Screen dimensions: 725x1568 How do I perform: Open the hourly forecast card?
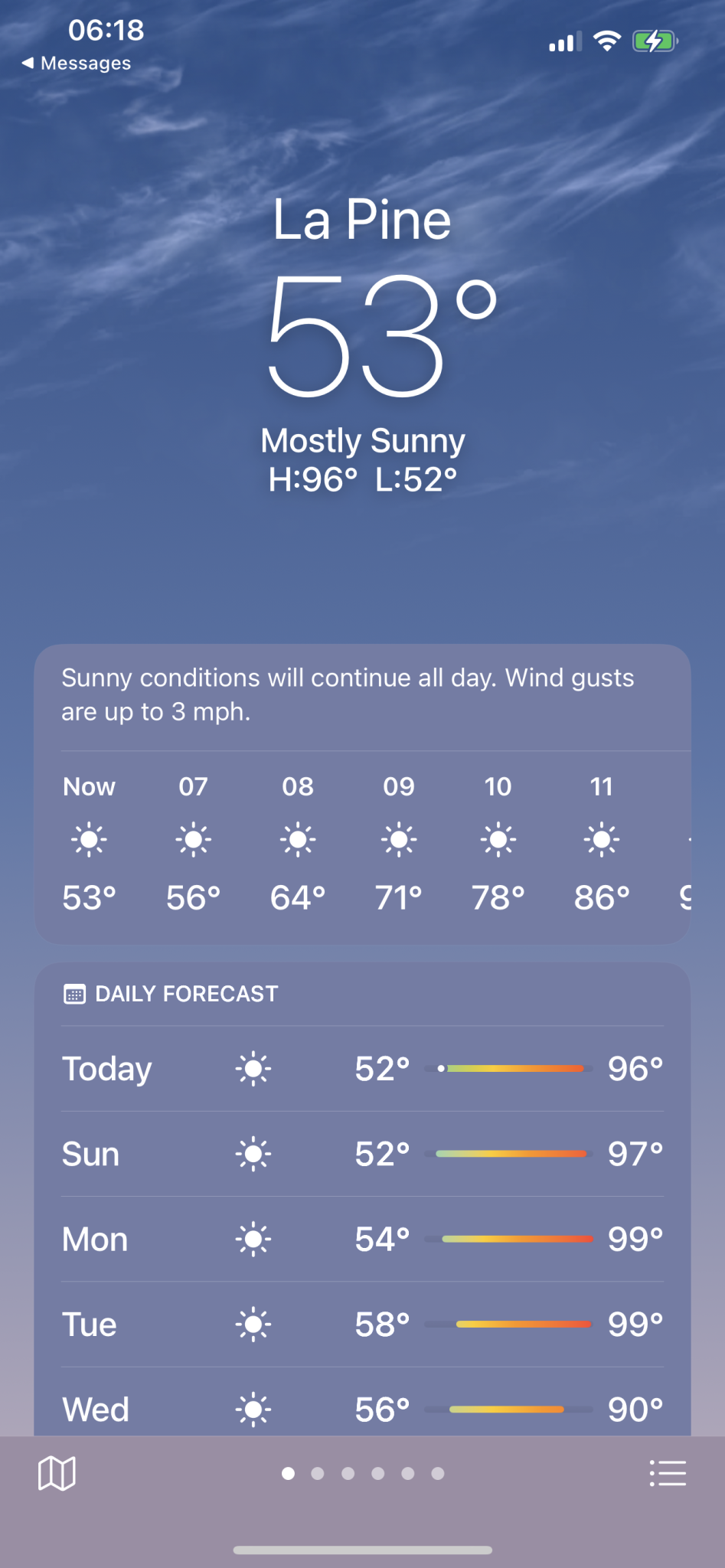click(362, 842)
